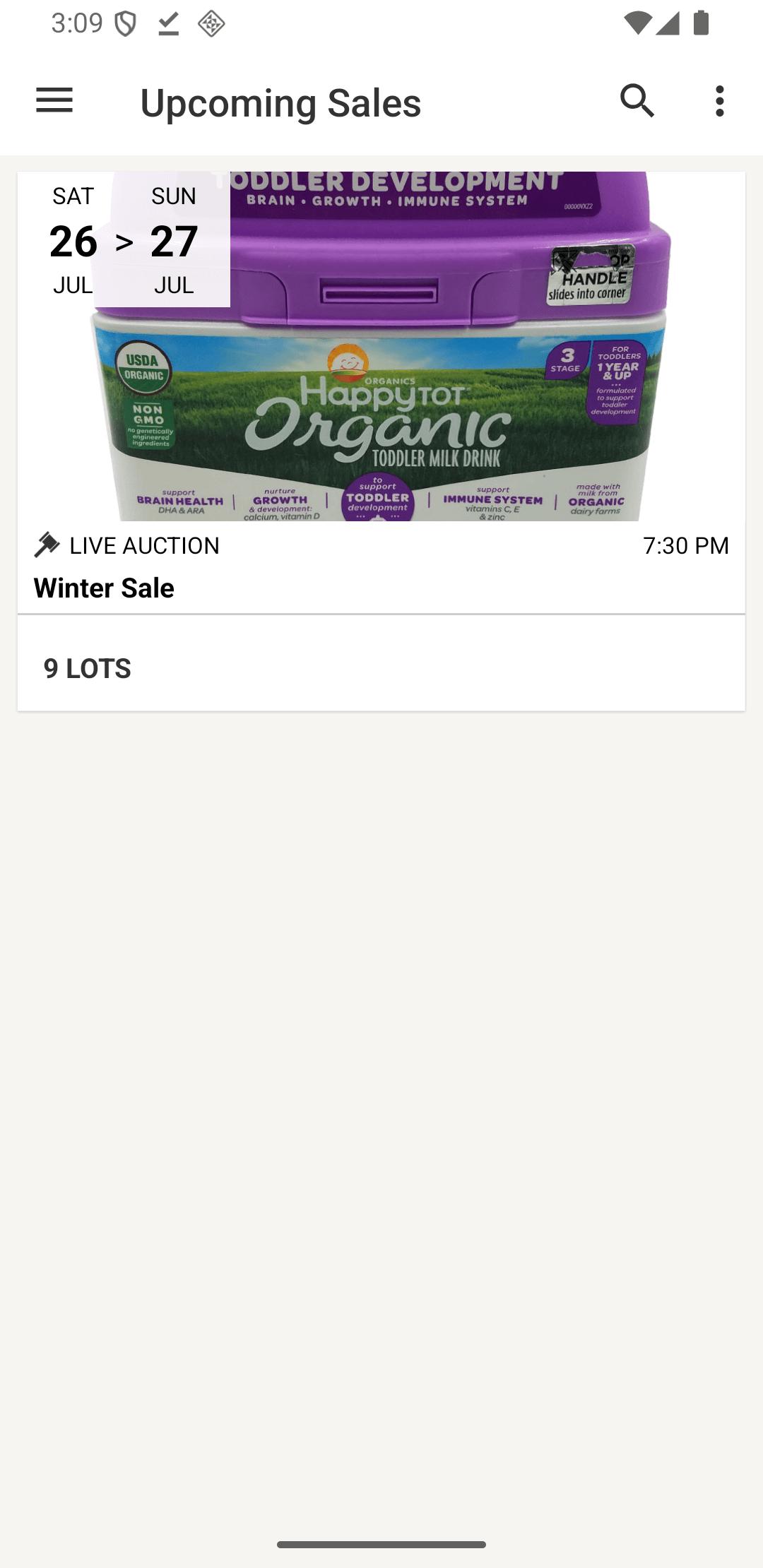This screenshot has width=763, height=1568.
Task: View the 9 lots list
Action: pos(88,667)
